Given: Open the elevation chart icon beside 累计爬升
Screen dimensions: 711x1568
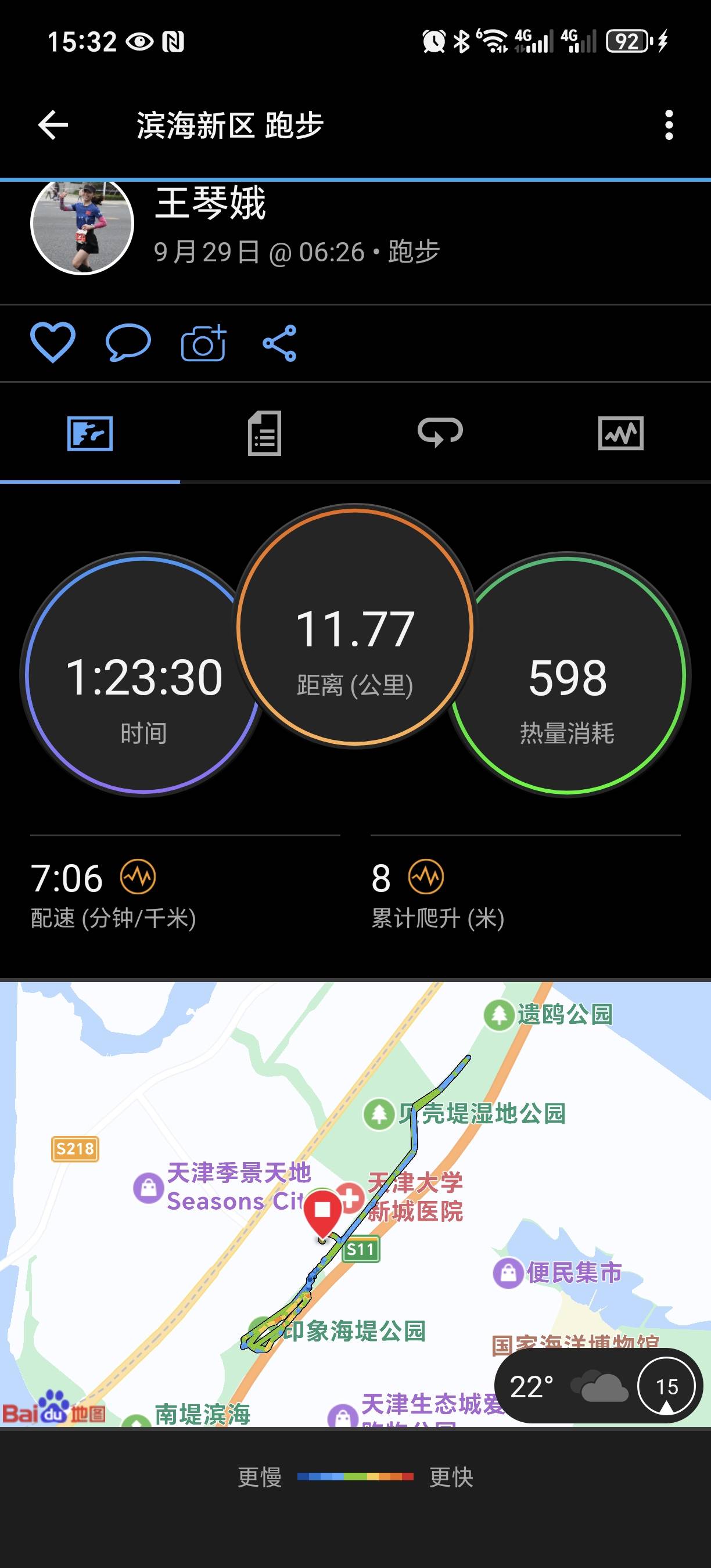Looking at the screenshot, I should pyautogui.click(x=426, y=877).
